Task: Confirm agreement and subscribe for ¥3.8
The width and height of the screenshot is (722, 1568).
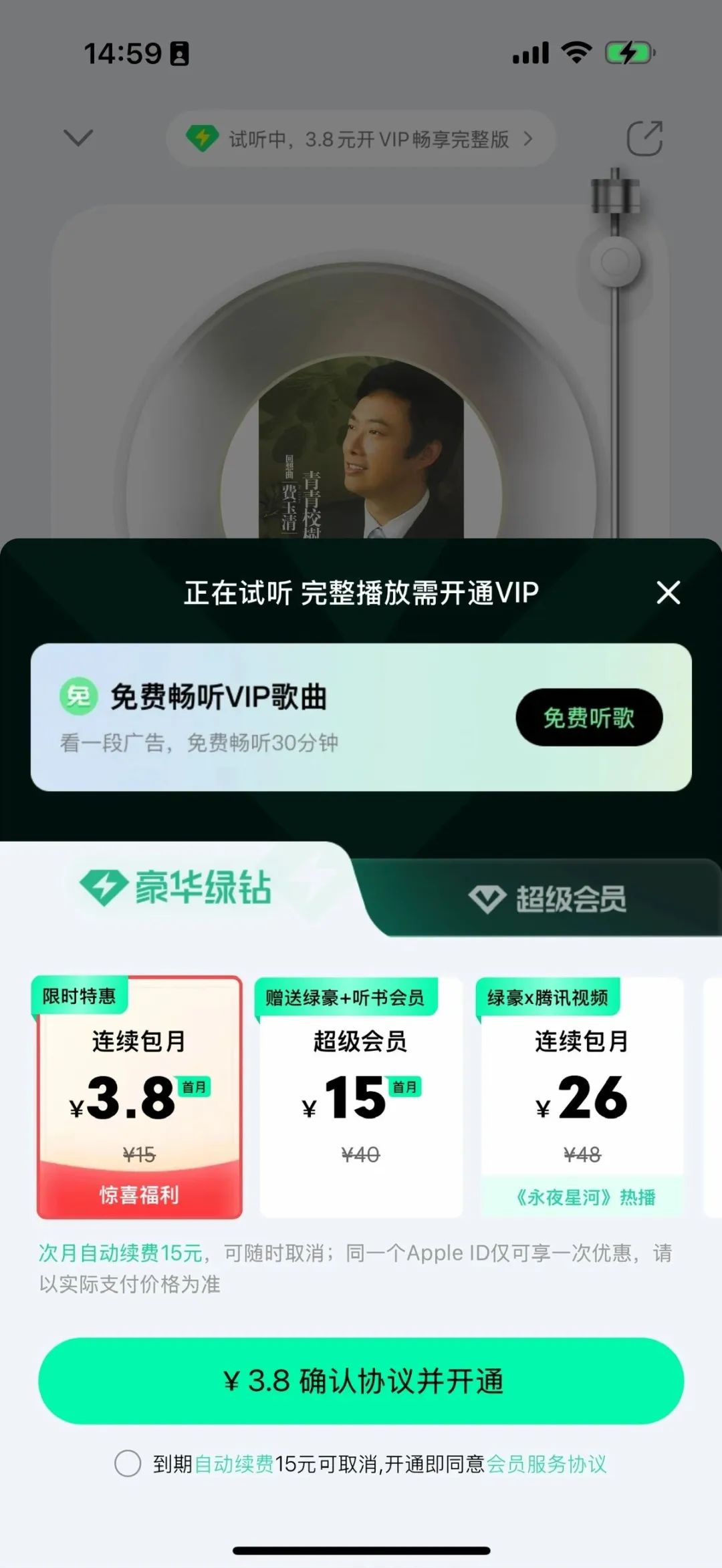Action: [x=361, y=1381]
